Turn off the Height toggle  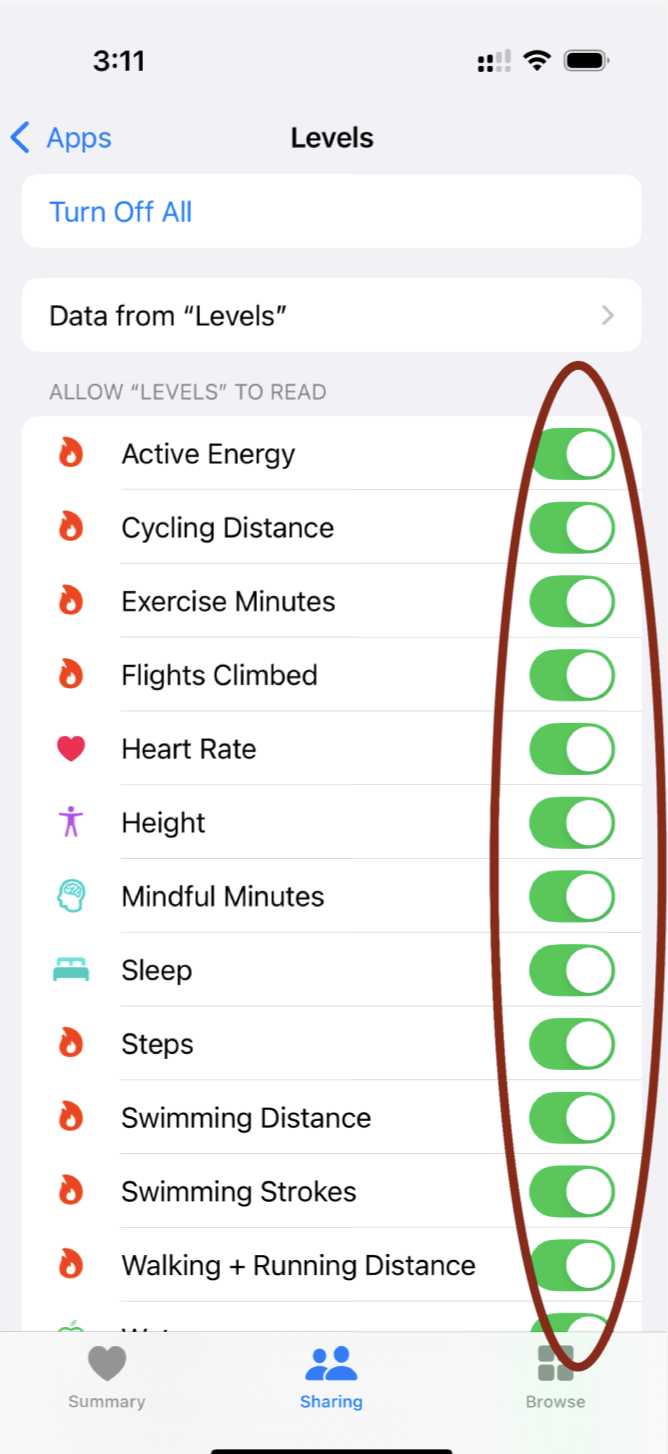pyautogui.click(x=572, y=823)
